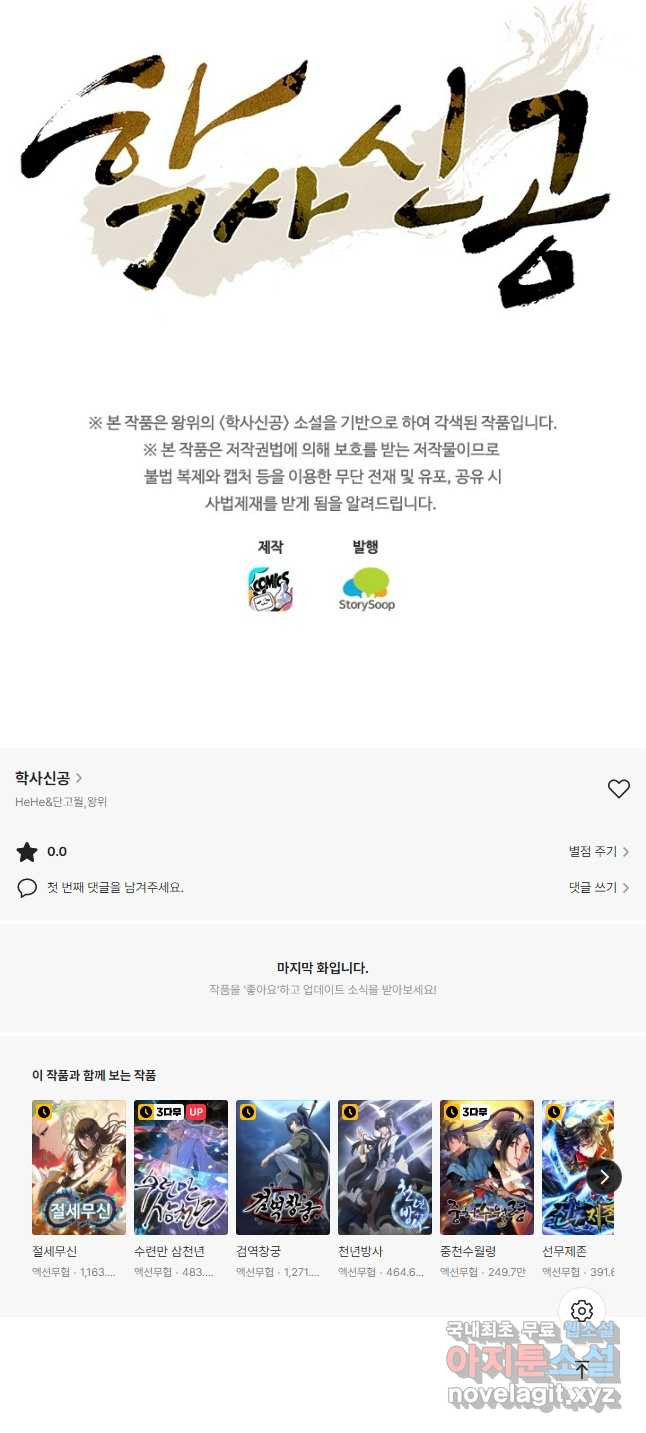
Task: Open 별점 주기 to rate the episode
Action: (598, 852)
